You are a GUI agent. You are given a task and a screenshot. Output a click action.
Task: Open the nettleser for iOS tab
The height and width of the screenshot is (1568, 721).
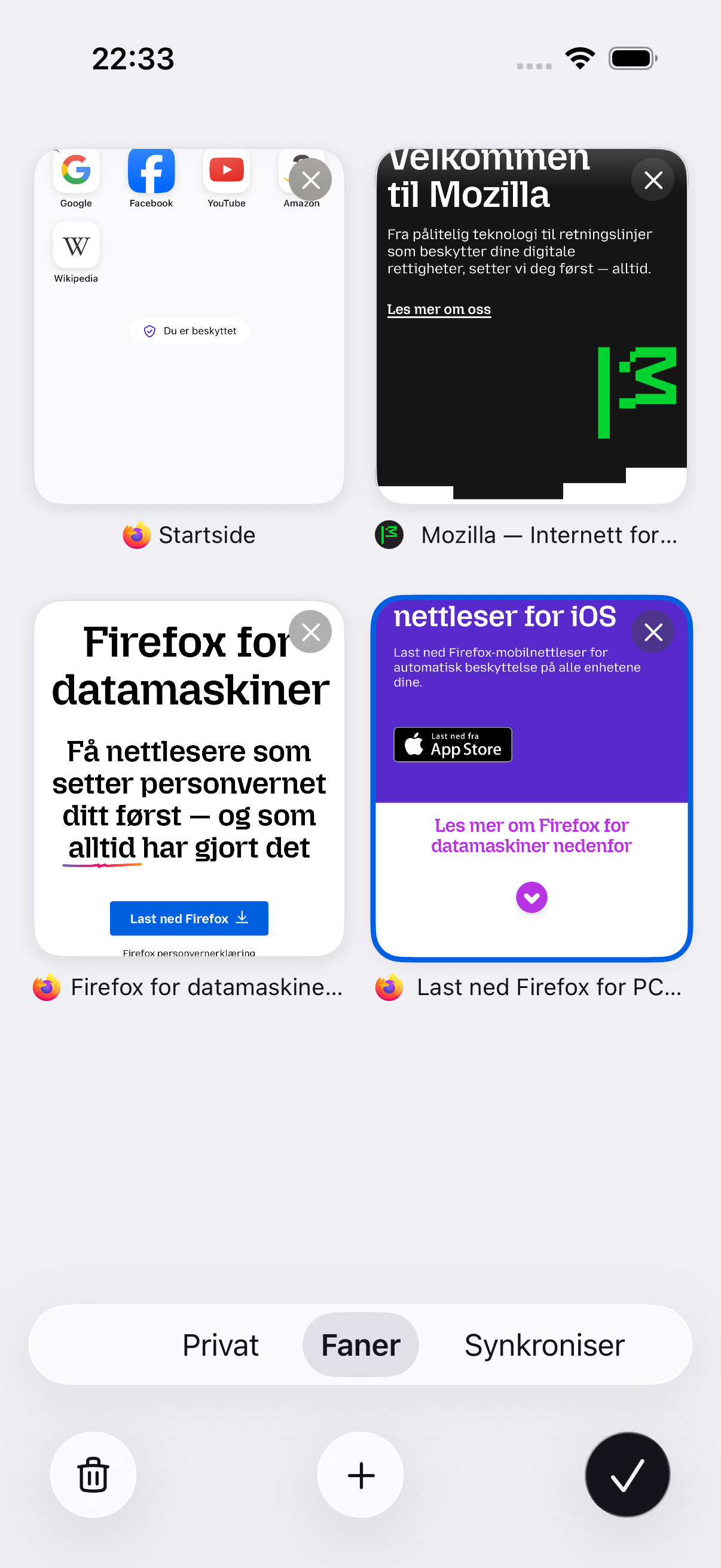531,779
